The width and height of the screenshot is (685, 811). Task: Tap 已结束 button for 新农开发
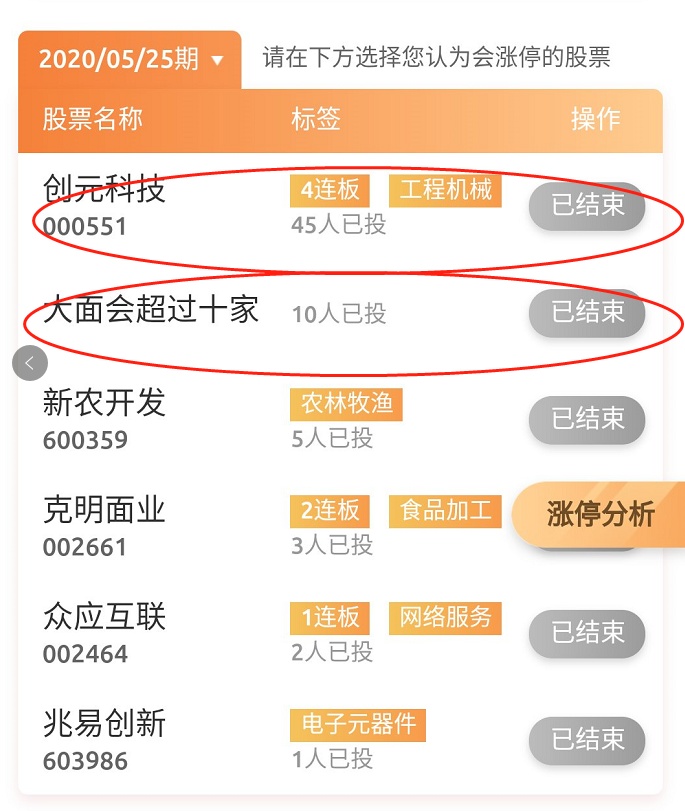pos(587,419)
